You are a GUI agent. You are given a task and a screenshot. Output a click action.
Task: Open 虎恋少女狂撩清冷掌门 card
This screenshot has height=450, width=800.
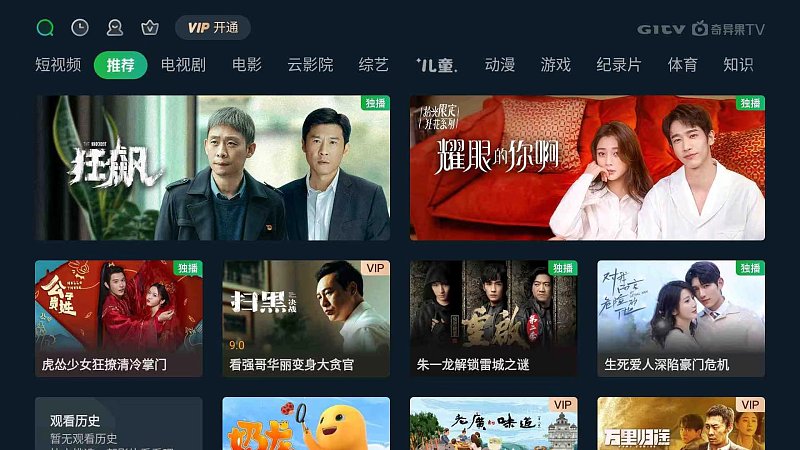[x=119, y=318]
